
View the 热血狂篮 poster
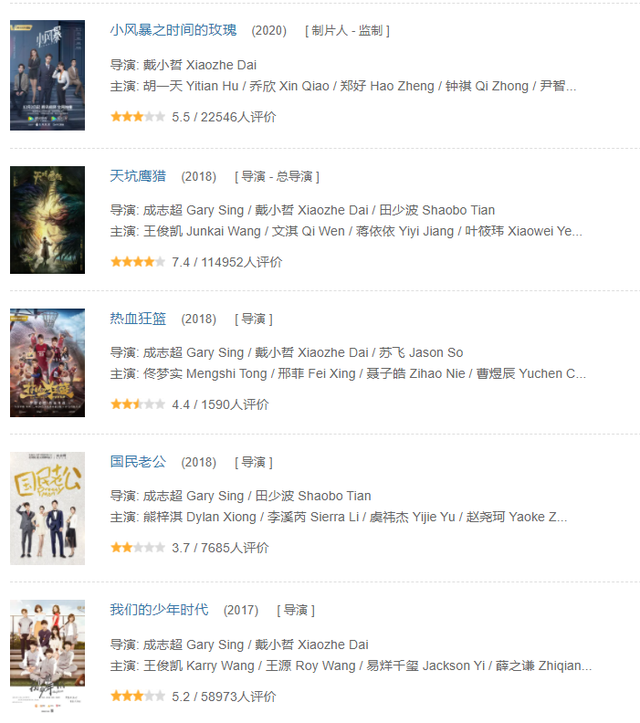[47, 362]
